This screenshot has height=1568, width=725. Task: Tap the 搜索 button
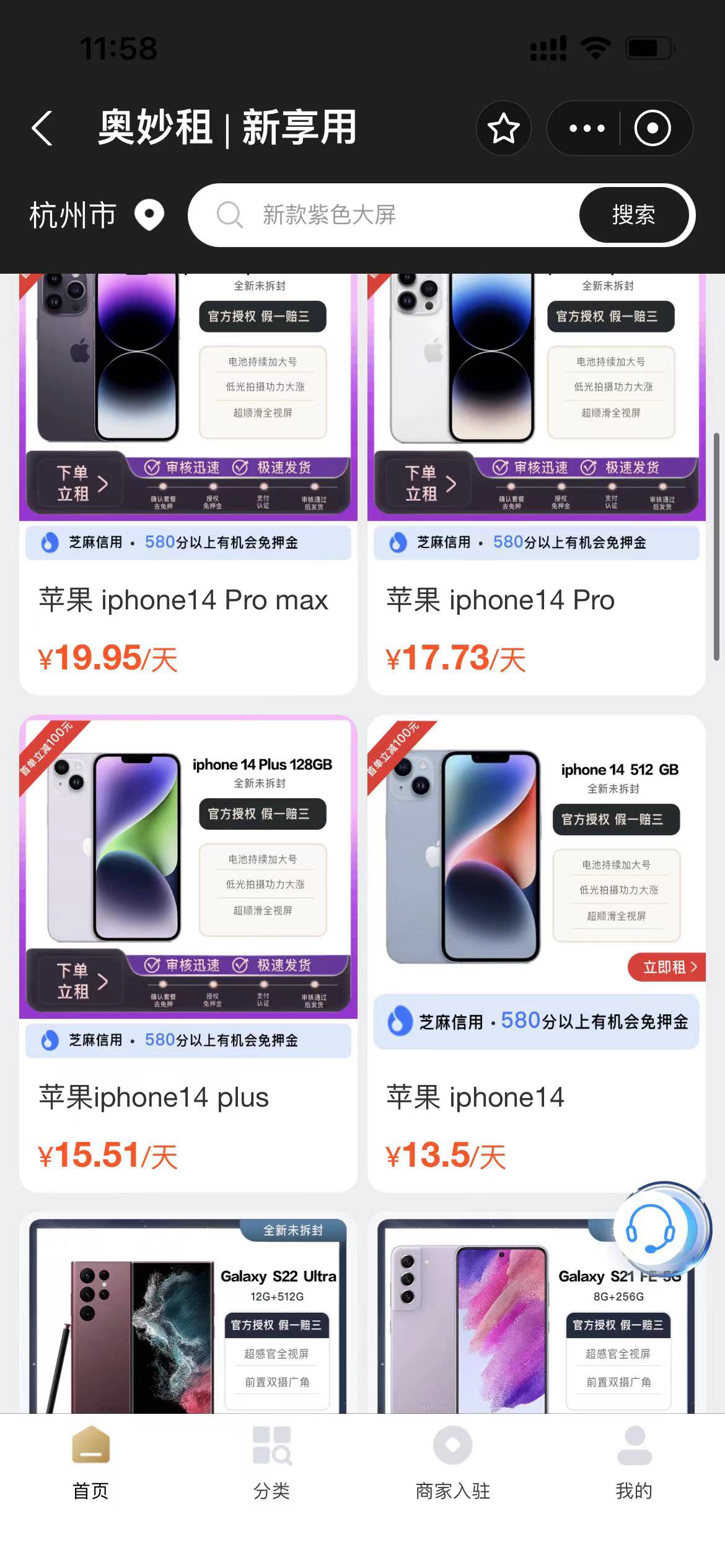(x=633, y=216)
